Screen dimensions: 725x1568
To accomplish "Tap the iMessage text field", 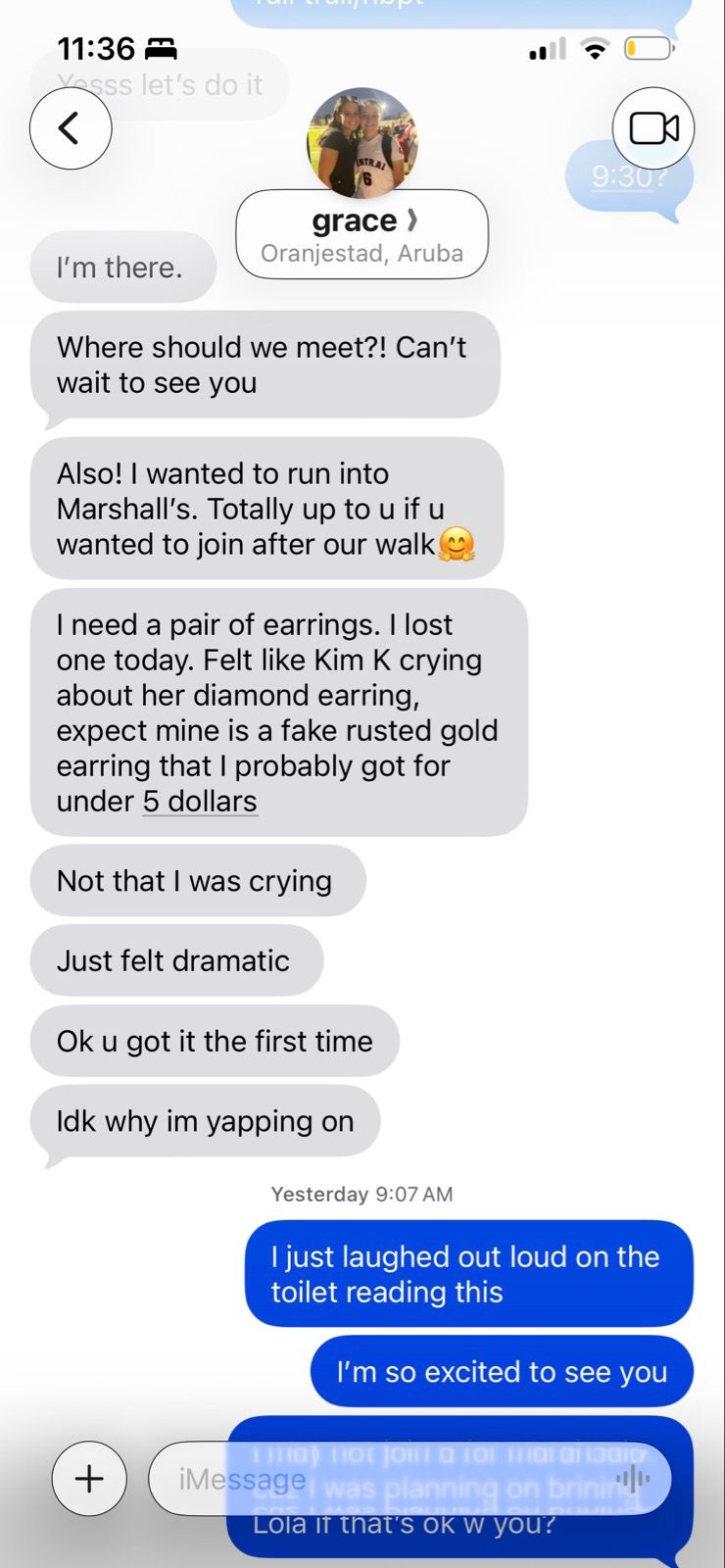I will [x=372, y=1479].
